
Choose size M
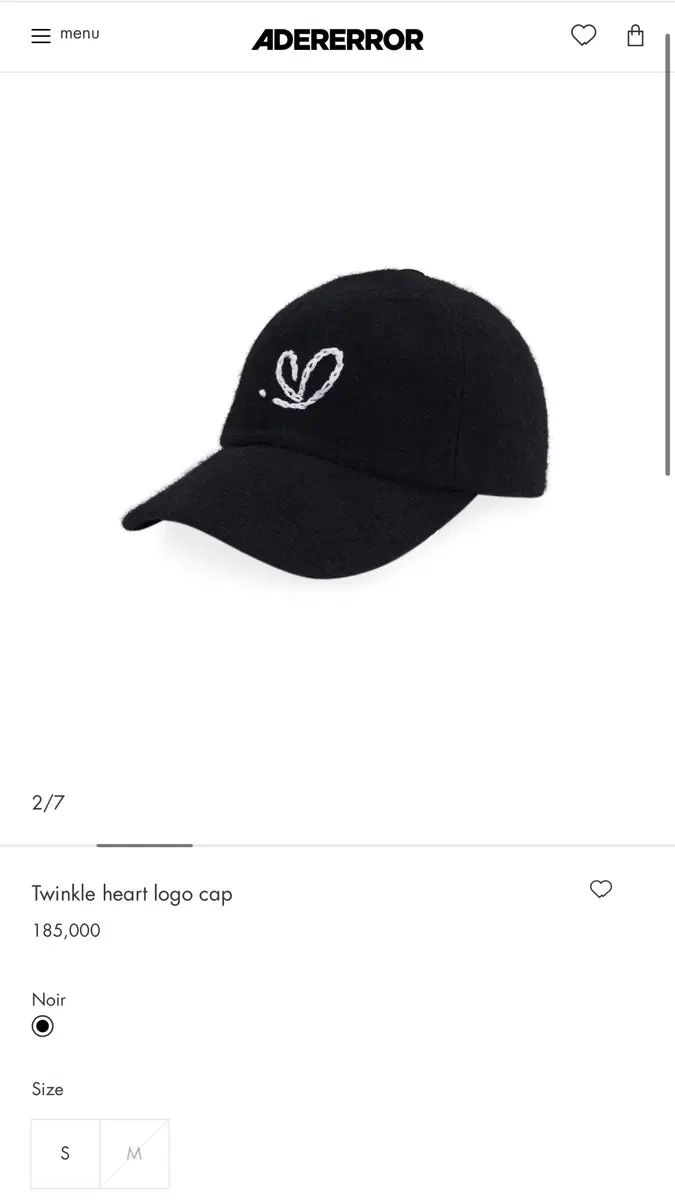point(134,1153)
